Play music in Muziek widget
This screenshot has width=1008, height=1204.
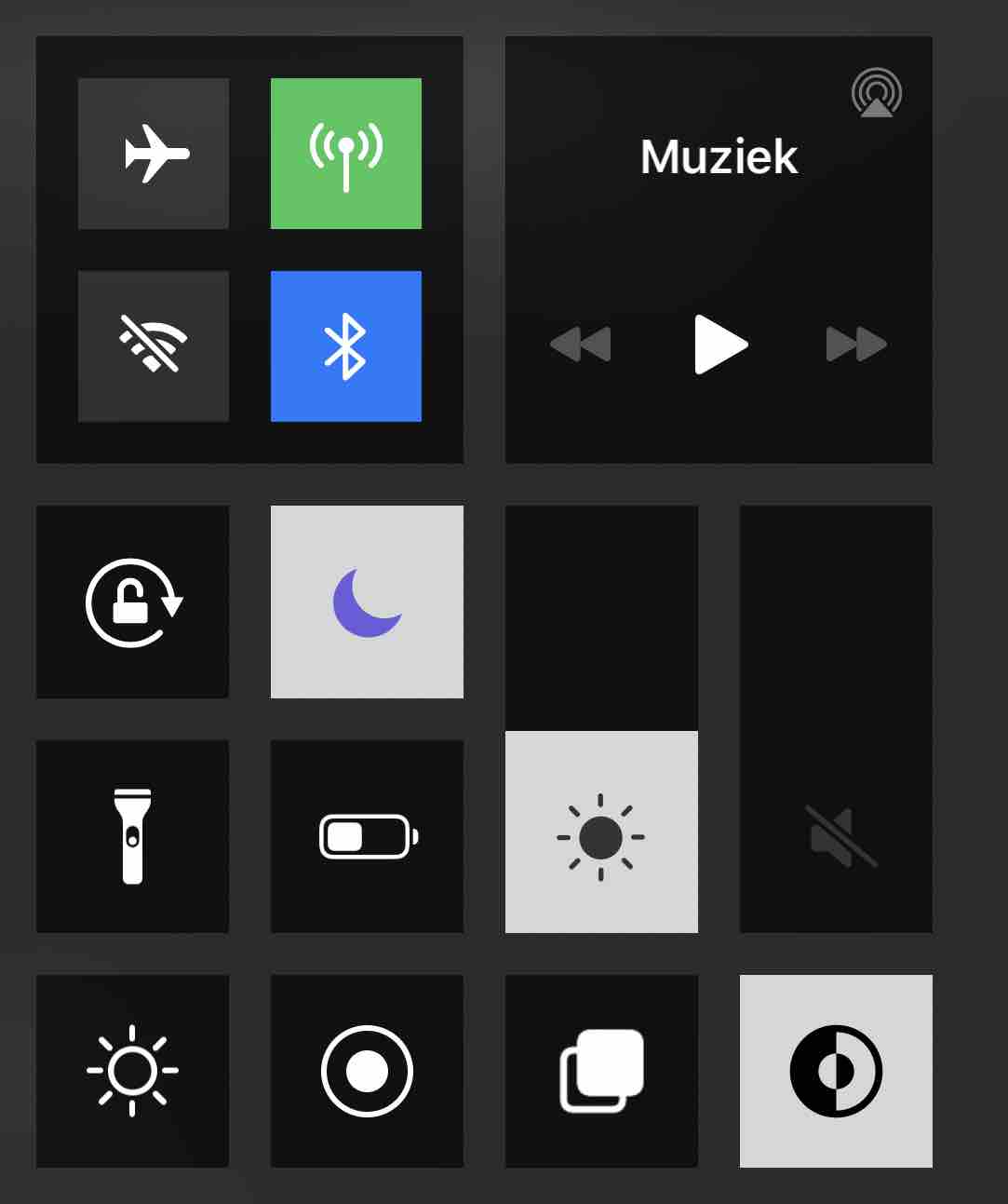pyautogui.click(x=719, y=345)
